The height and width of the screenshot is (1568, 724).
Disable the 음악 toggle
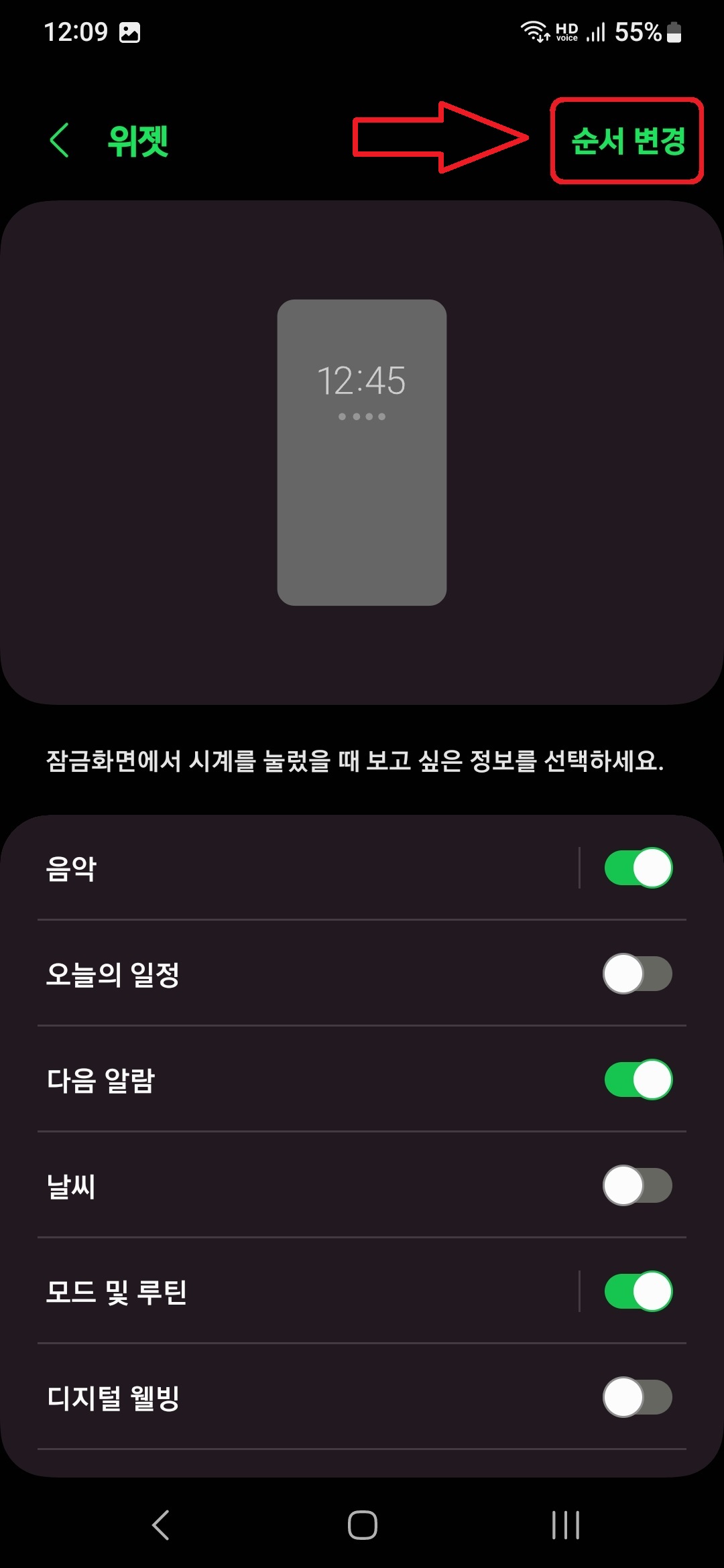coord(637,866)
